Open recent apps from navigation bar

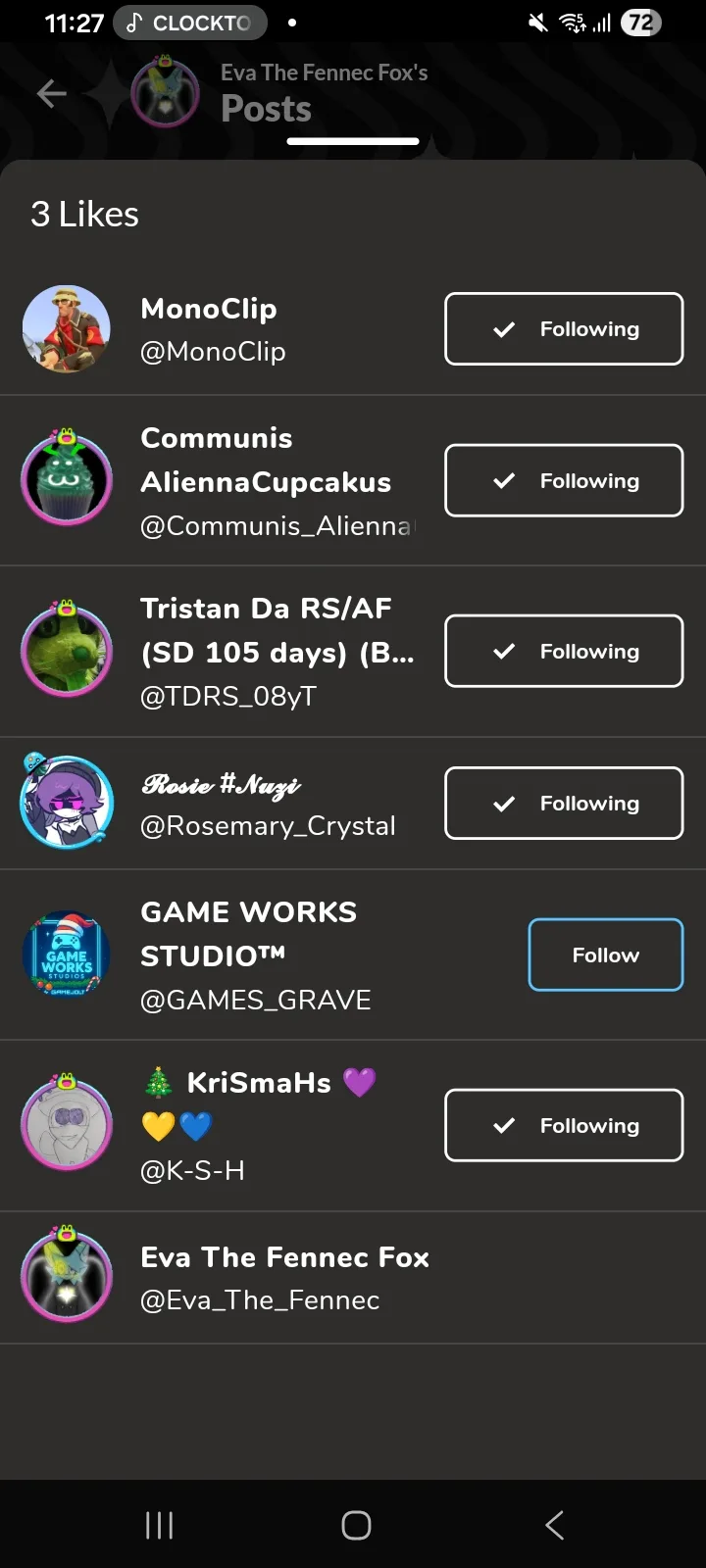[x=159, y=1525]
